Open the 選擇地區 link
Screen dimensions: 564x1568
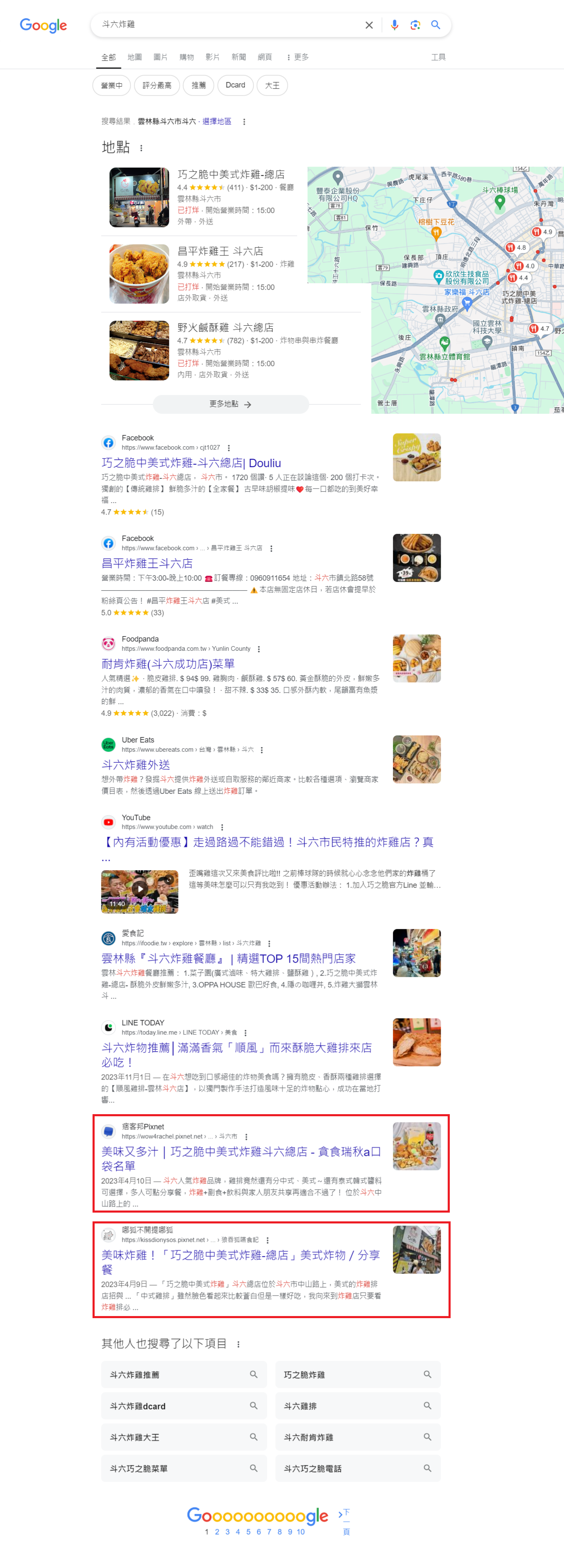click(217, 122)
